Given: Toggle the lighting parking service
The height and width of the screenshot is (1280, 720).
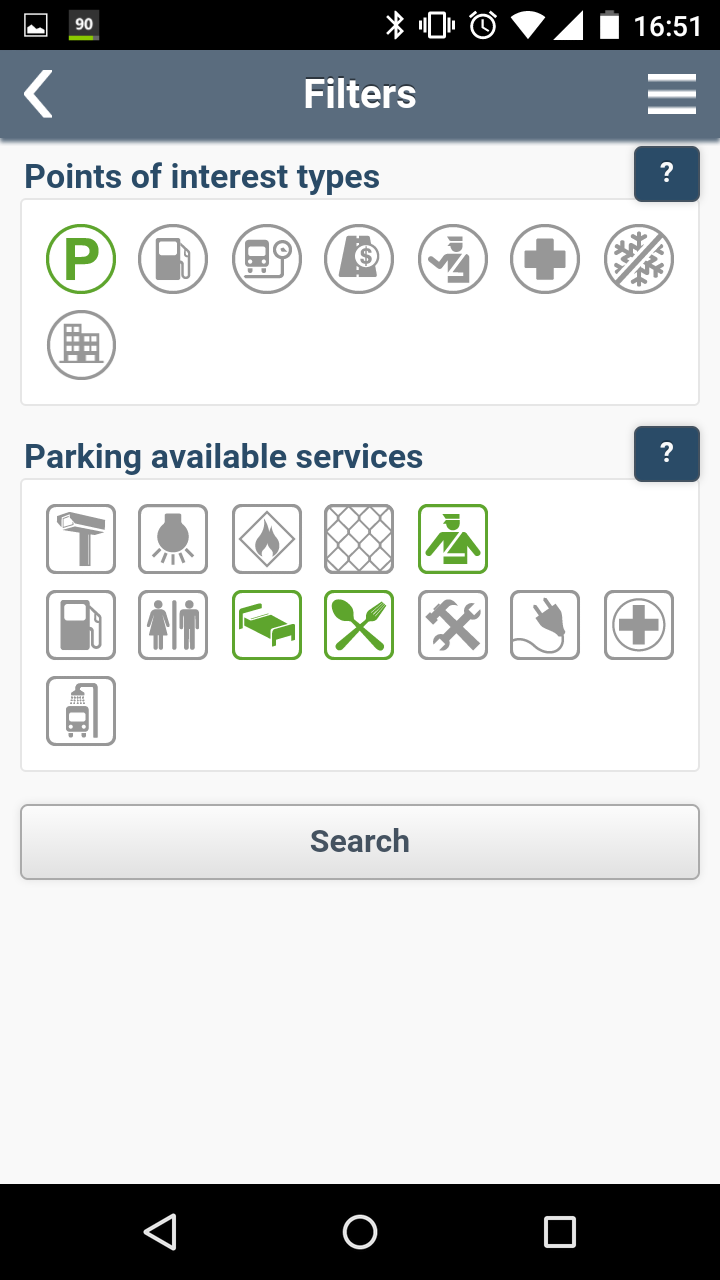Looking at the screenshot, I should pos(173,539).
